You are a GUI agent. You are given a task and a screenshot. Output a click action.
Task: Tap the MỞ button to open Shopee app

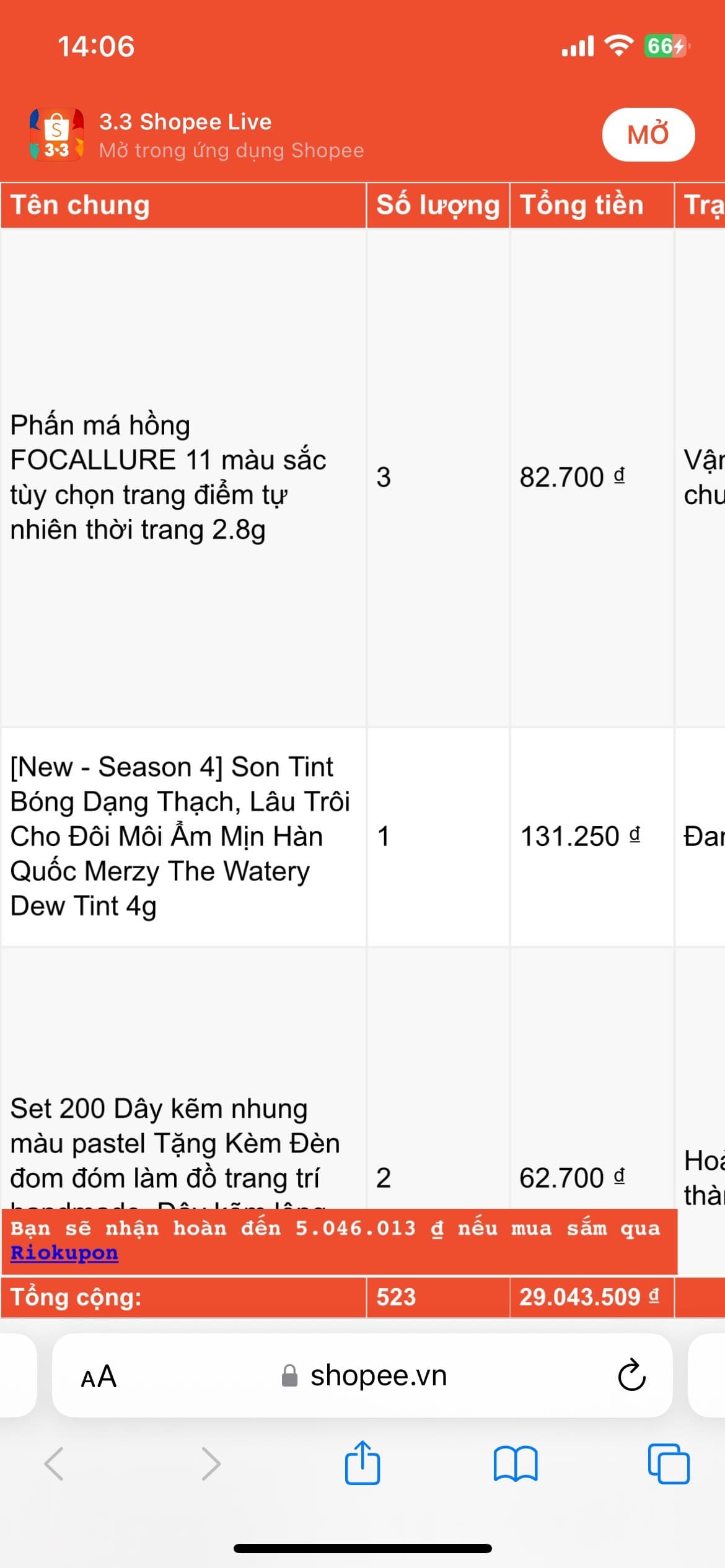pyautogui.click(x=648, y=134)
